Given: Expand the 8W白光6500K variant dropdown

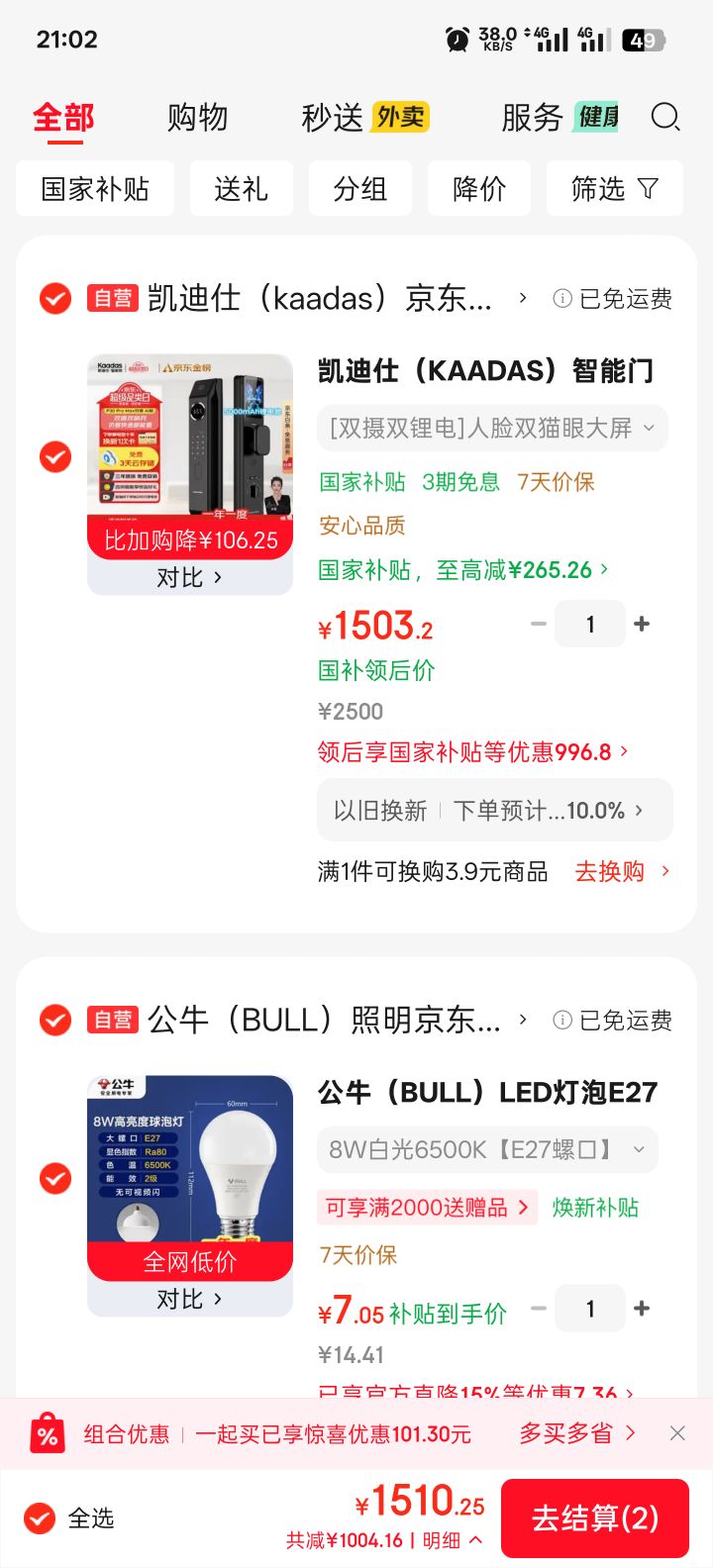Looking at the screenshot, I should pyautogui.click(x=487, y=1149).
